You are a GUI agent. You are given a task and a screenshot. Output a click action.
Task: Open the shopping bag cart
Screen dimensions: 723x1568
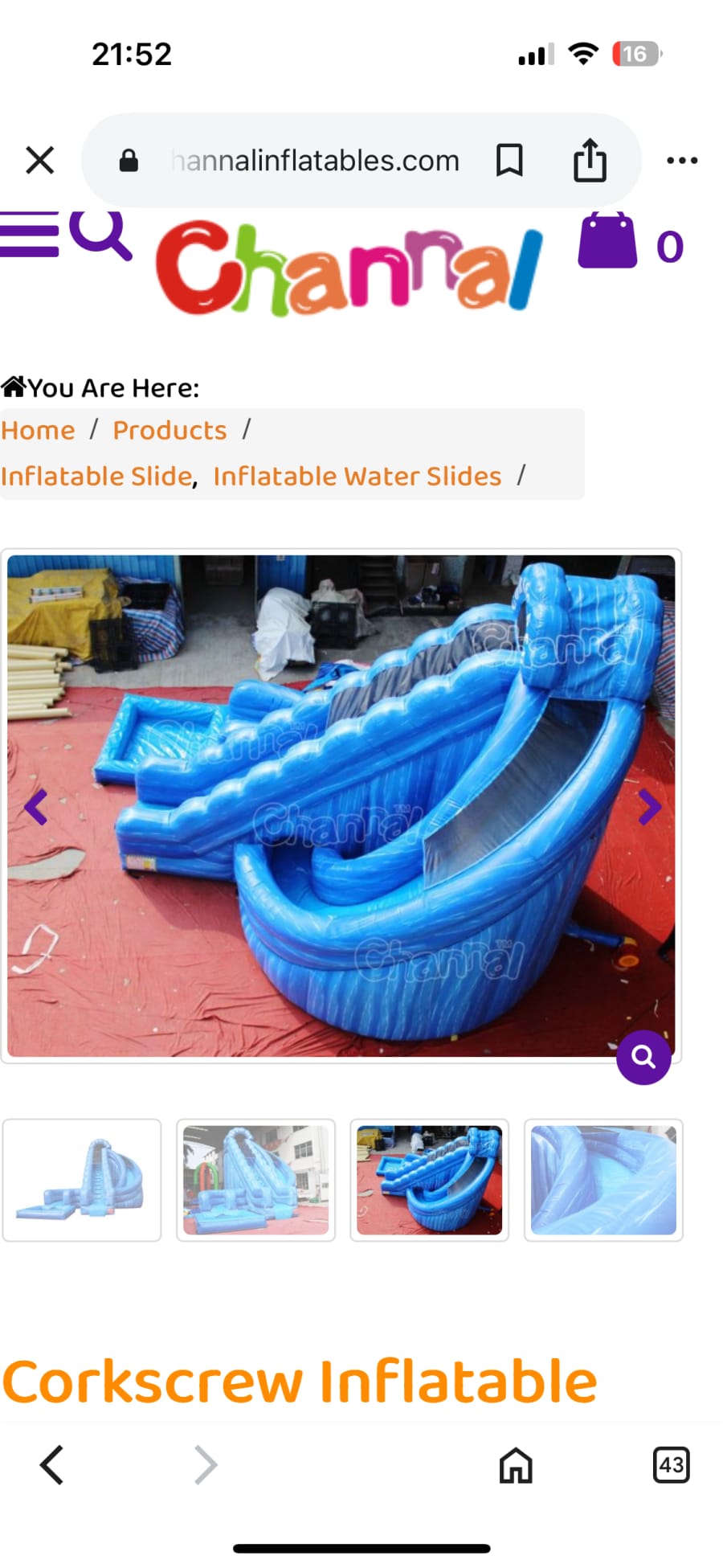[607, 242]
